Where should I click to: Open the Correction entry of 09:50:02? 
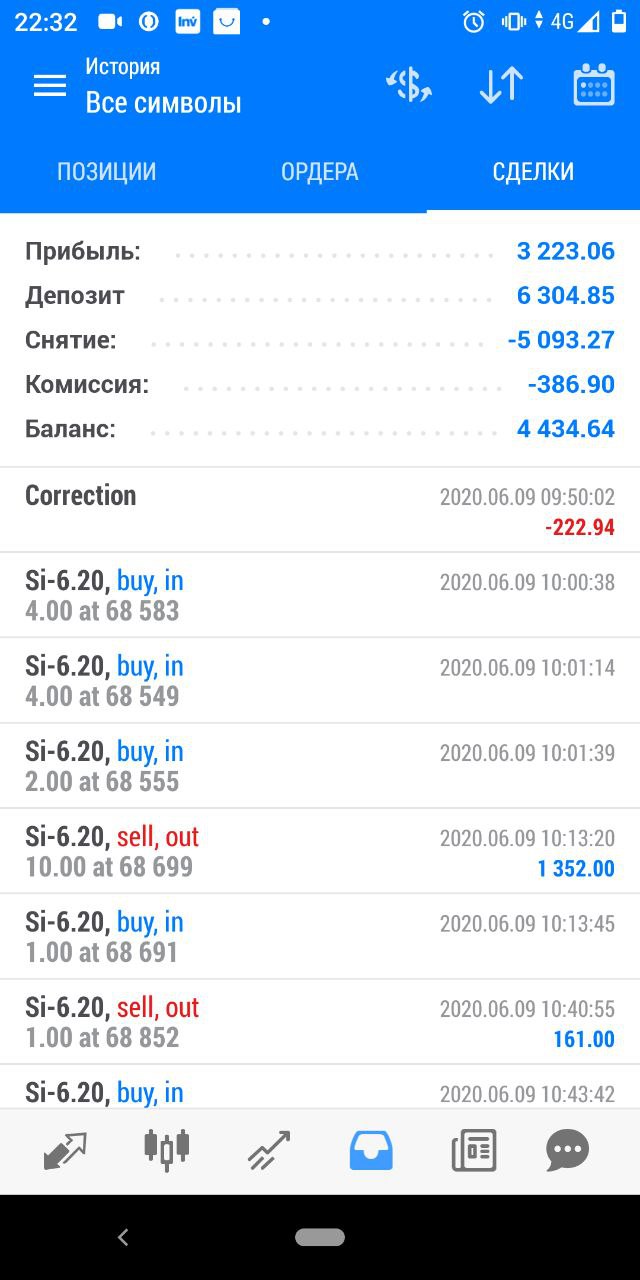[x=320, y=510]
